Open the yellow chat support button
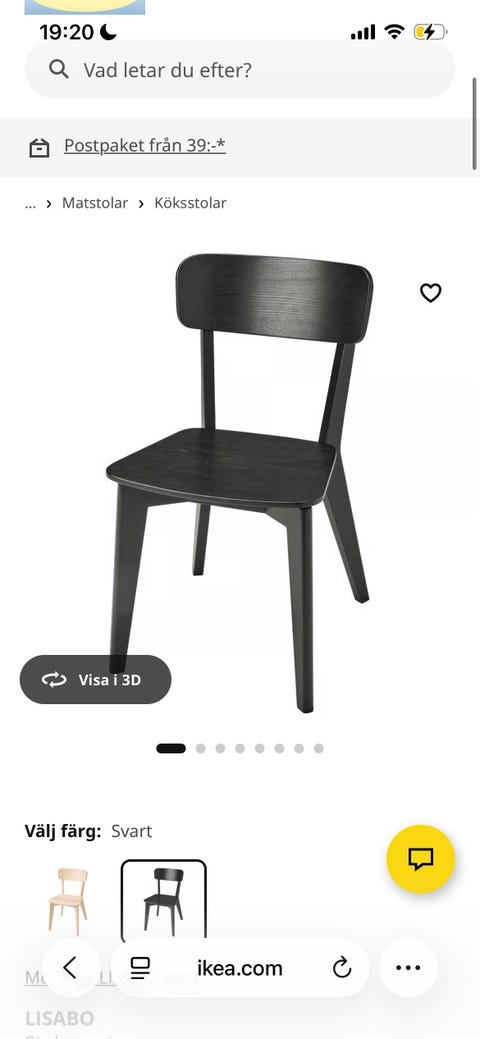This screenshot has width=480, height=1039. 421,859
